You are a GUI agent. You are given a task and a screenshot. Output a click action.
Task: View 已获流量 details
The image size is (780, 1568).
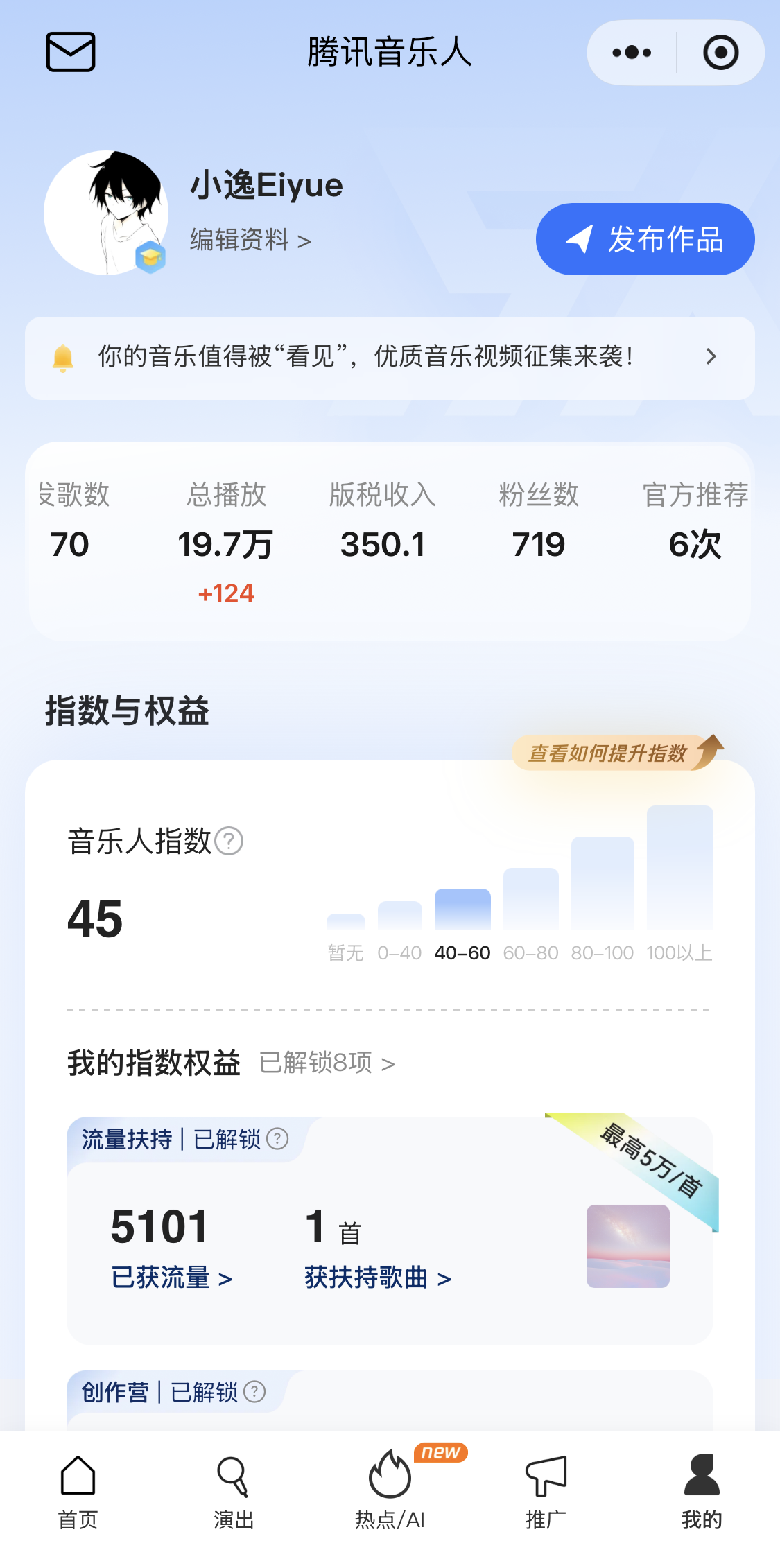pyautogui.click(x=171, y=1277)
